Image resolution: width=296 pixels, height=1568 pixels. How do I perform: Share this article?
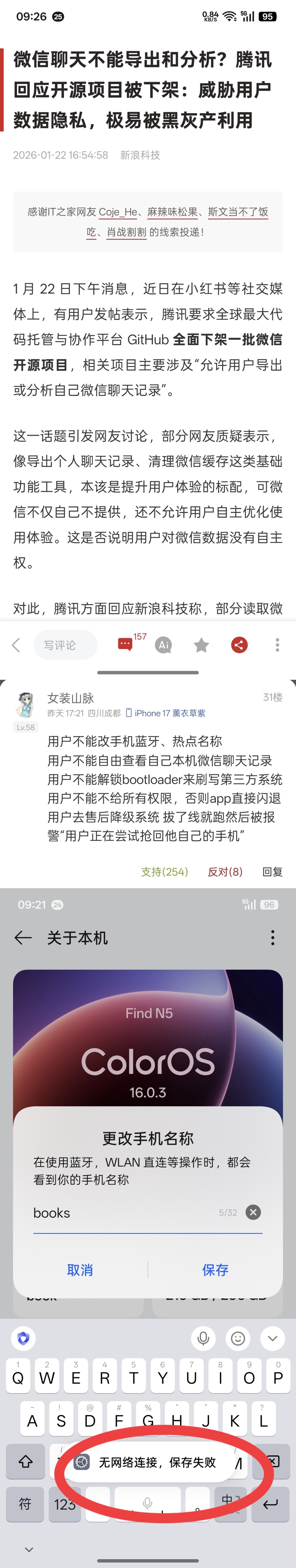tap(239, 645)
